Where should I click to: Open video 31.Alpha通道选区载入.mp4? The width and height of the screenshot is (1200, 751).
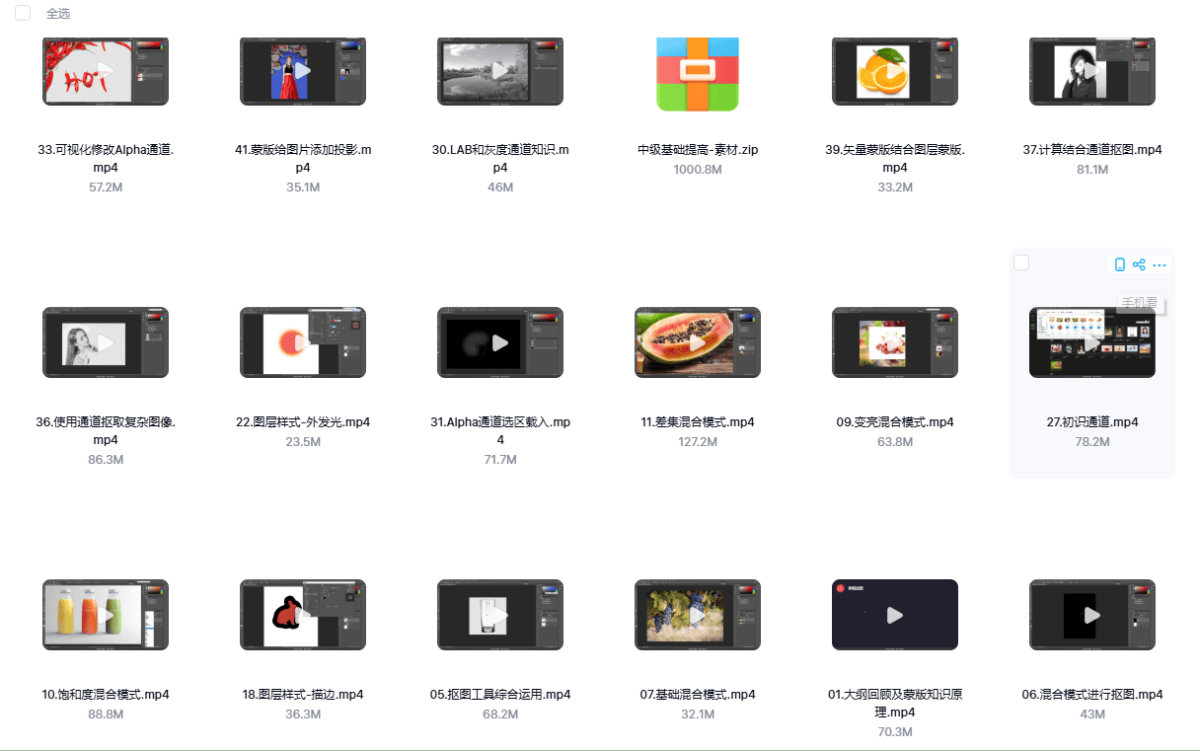[x=500, y=342]
